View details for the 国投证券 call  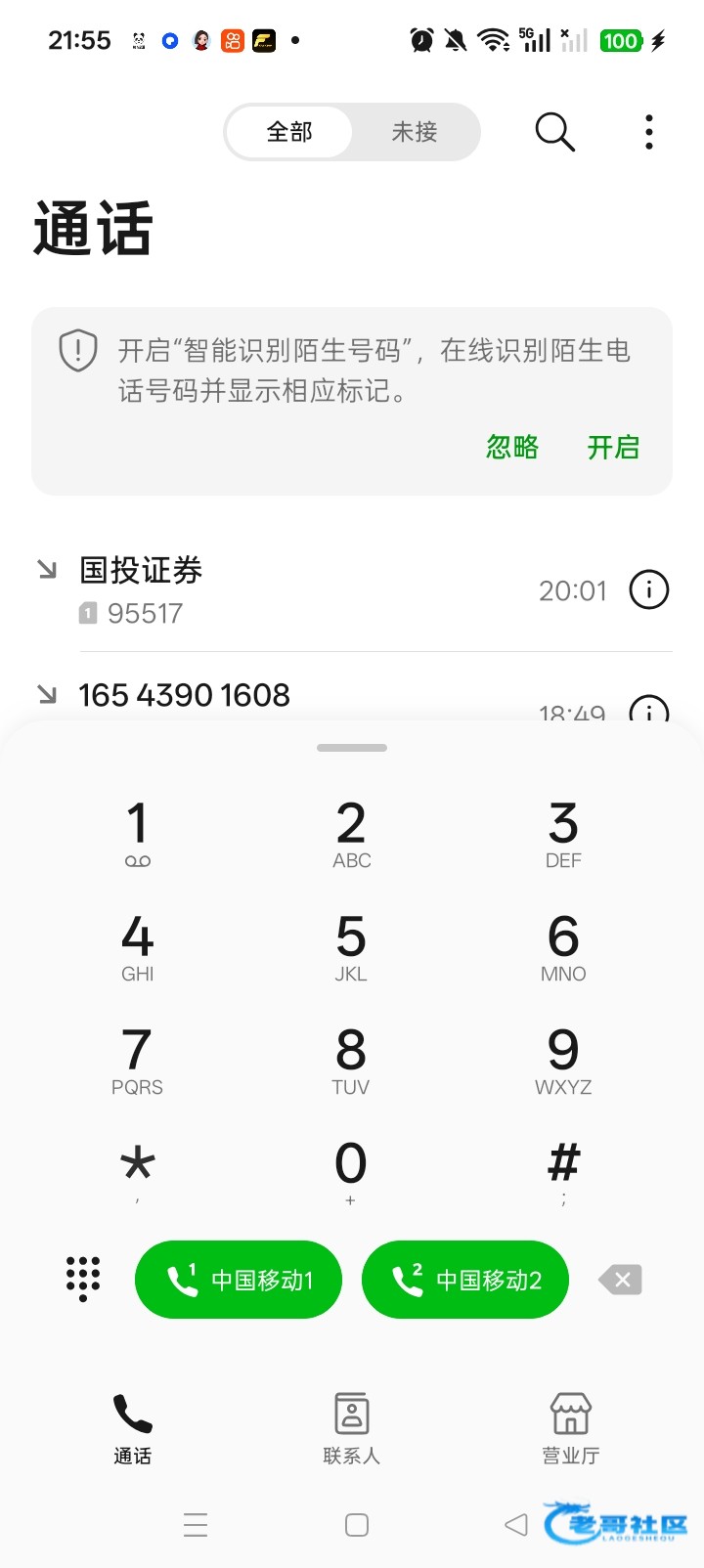coord(649,590)
